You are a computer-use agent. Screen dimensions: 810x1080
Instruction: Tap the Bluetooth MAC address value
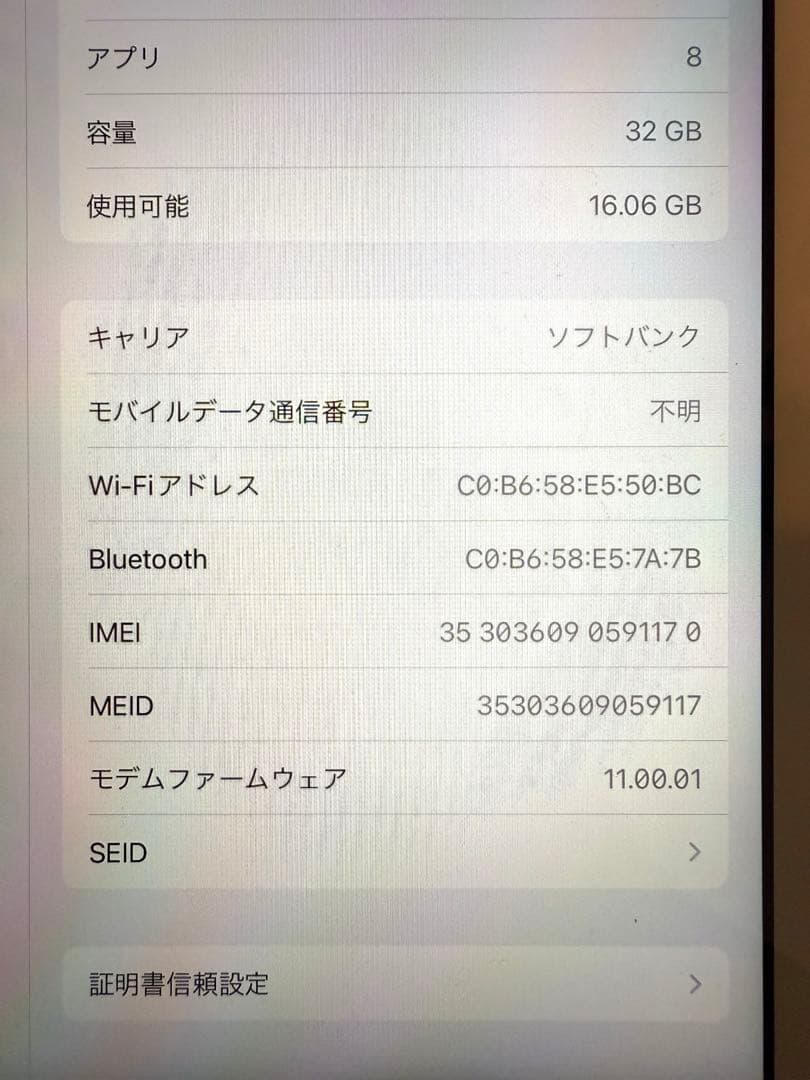[585, 559]
